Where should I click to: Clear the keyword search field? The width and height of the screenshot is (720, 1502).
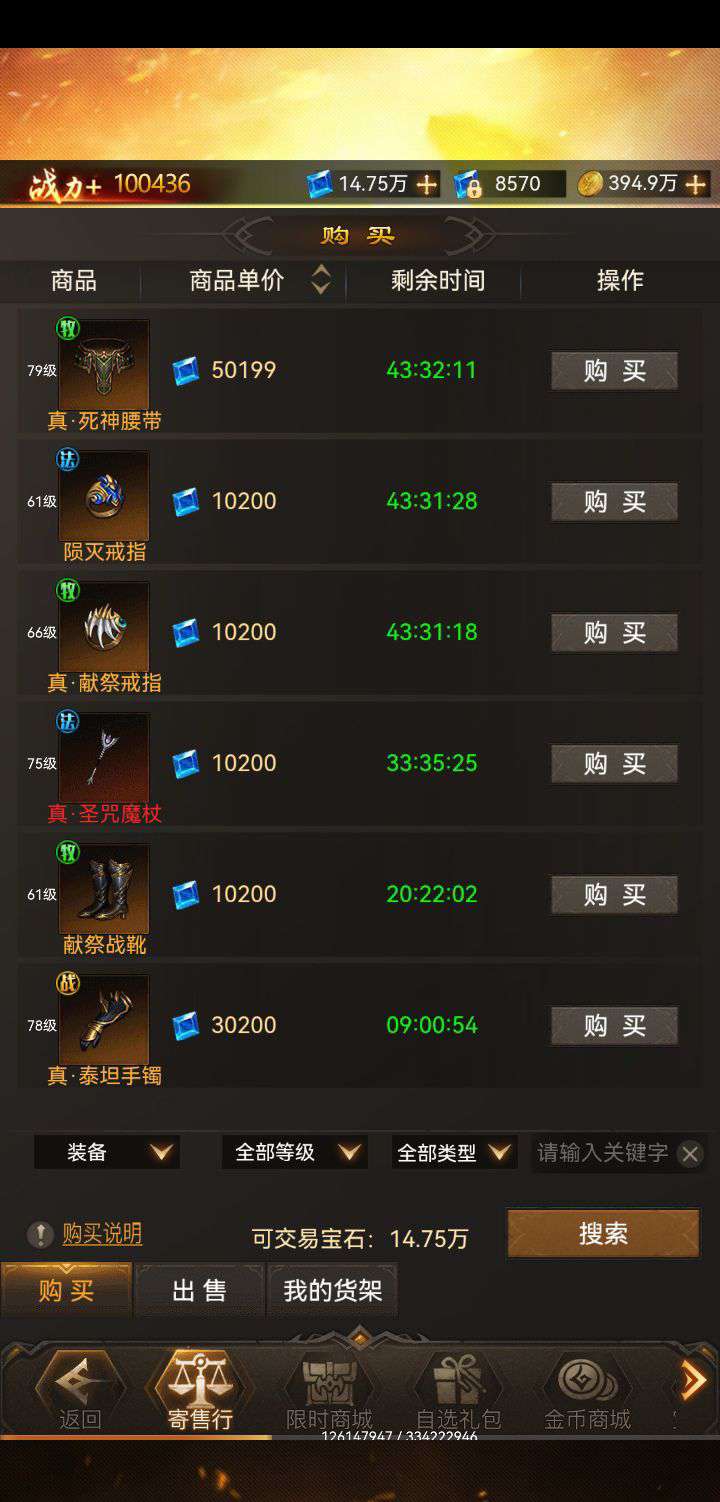(x=690, y=1154)
